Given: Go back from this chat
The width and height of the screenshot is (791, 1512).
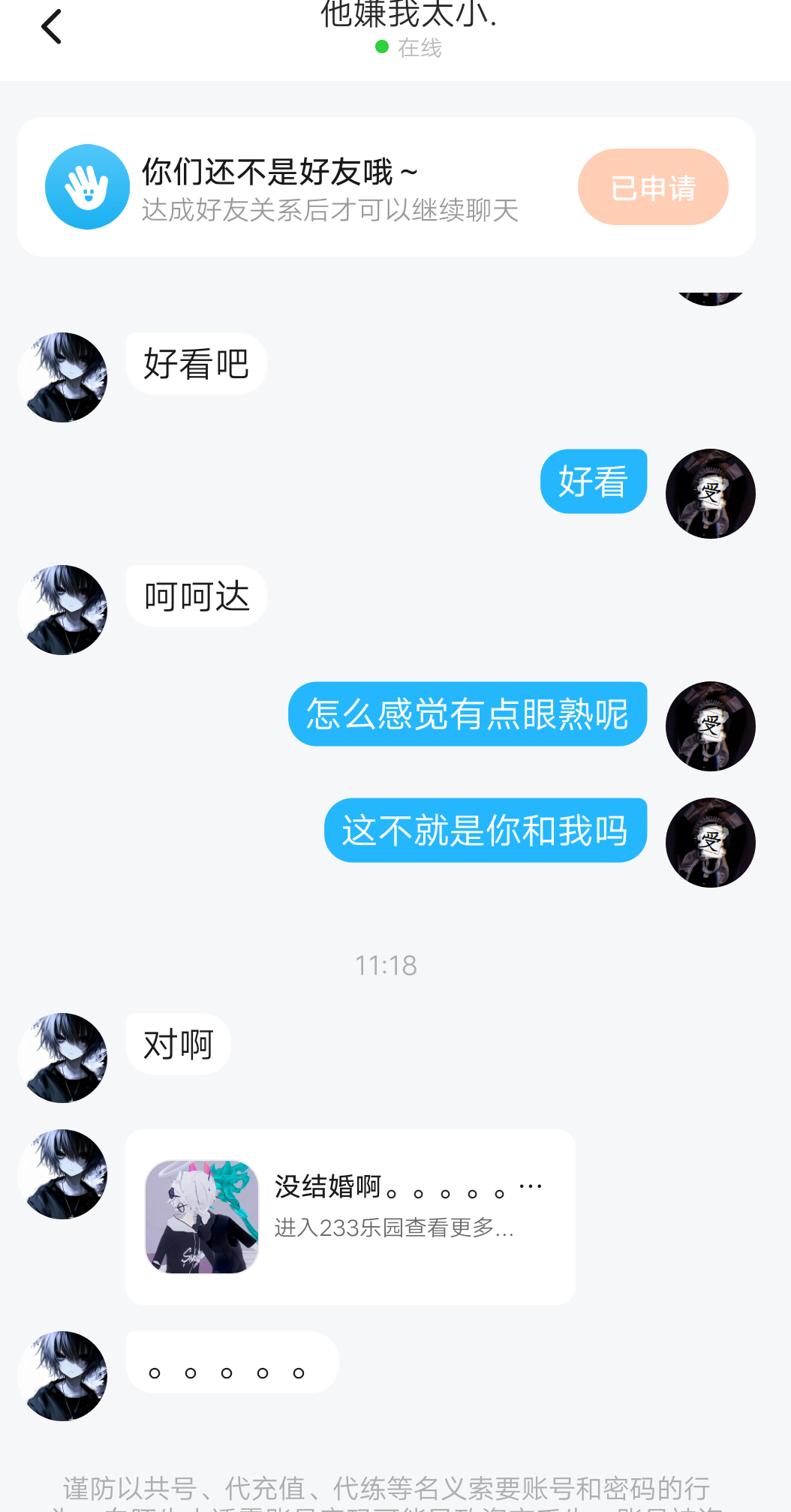Looking at the screenshot, I should [51, 28].
